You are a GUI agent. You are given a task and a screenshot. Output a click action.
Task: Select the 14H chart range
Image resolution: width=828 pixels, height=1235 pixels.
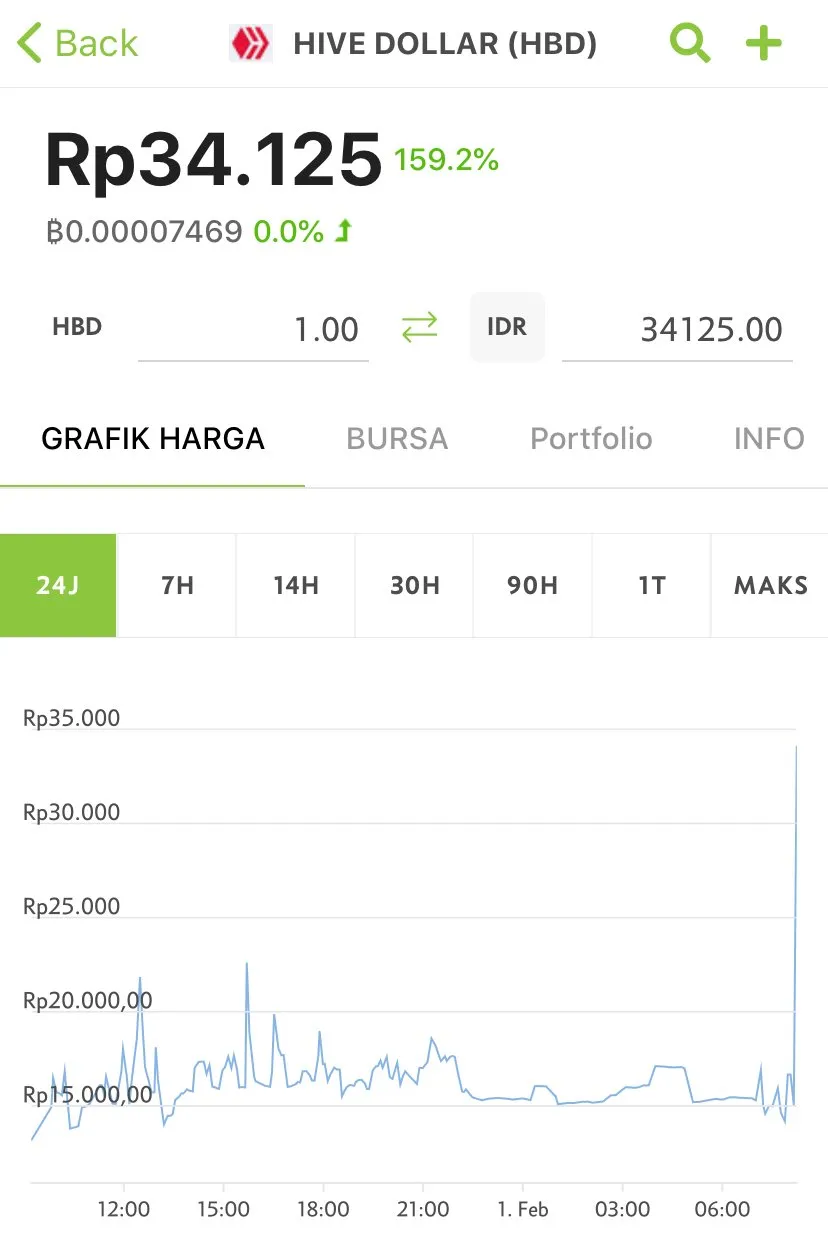[296, 585]
